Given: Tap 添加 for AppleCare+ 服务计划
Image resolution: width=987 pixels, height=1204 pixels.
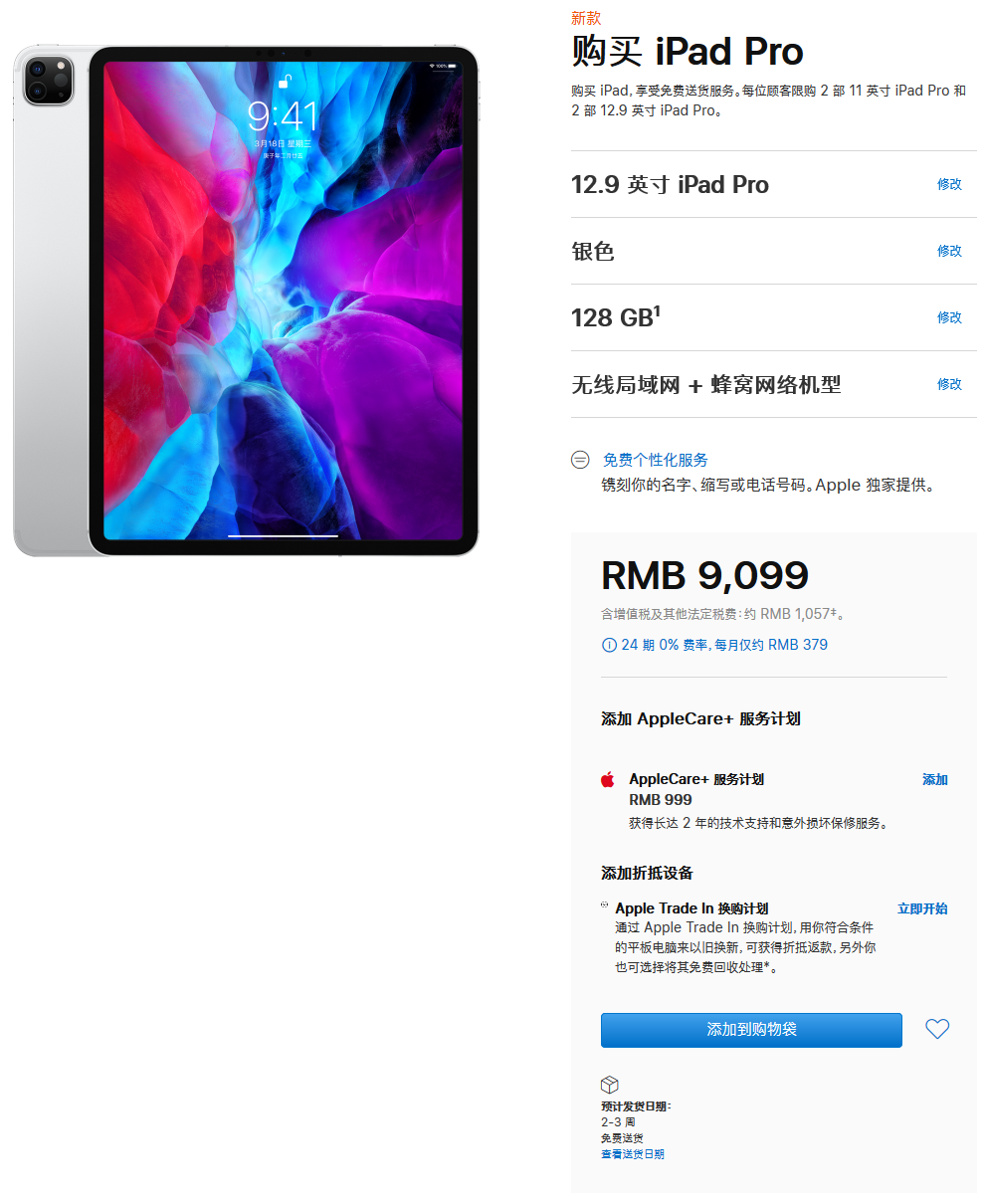Looking at the screenshot, I should coord(934,779).
